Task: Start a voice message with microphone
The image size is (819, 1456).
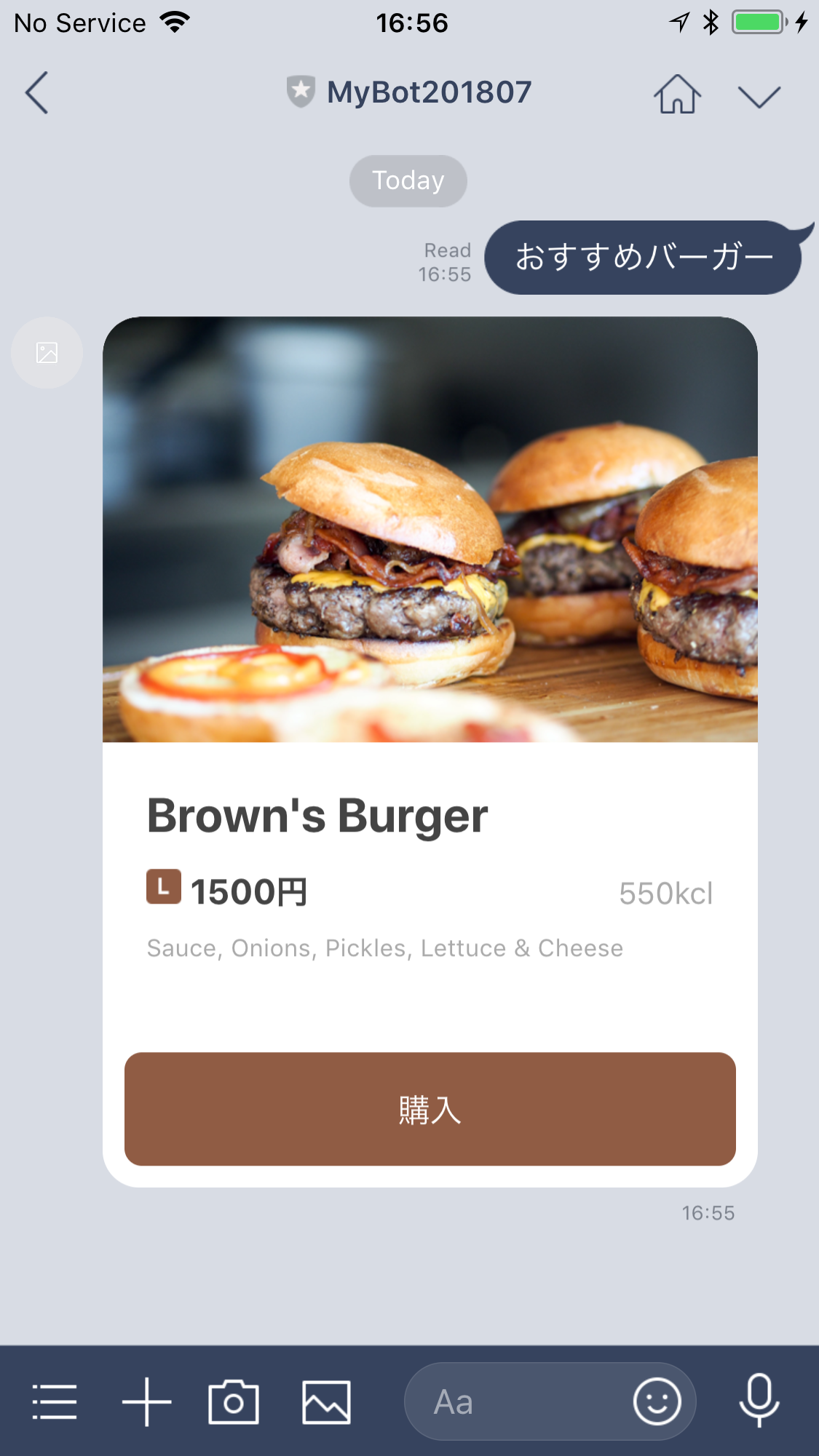Action: pyautogui.click(x=759, y=1400)
